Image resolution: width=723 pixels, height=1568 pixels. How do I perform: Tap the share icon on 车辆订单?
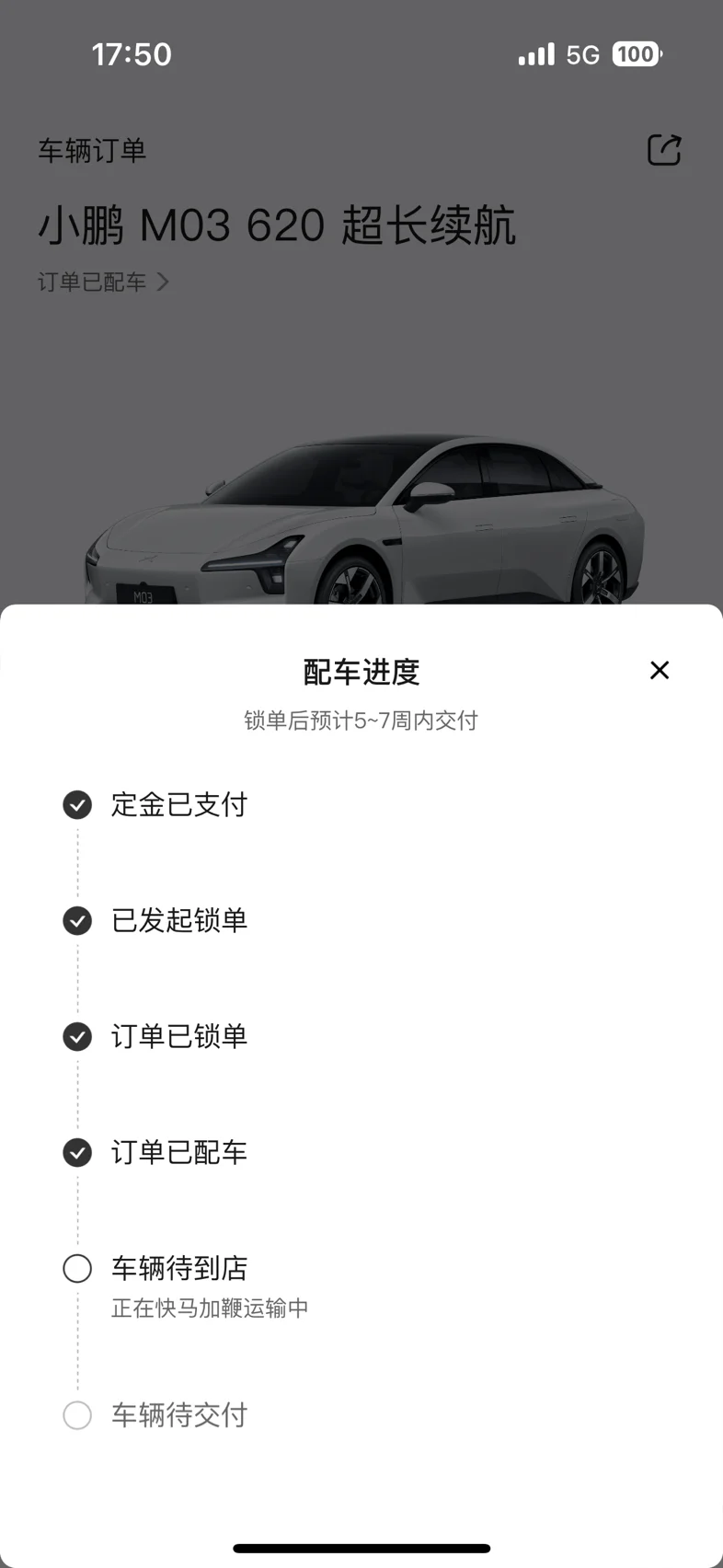[x=664, y=149]
